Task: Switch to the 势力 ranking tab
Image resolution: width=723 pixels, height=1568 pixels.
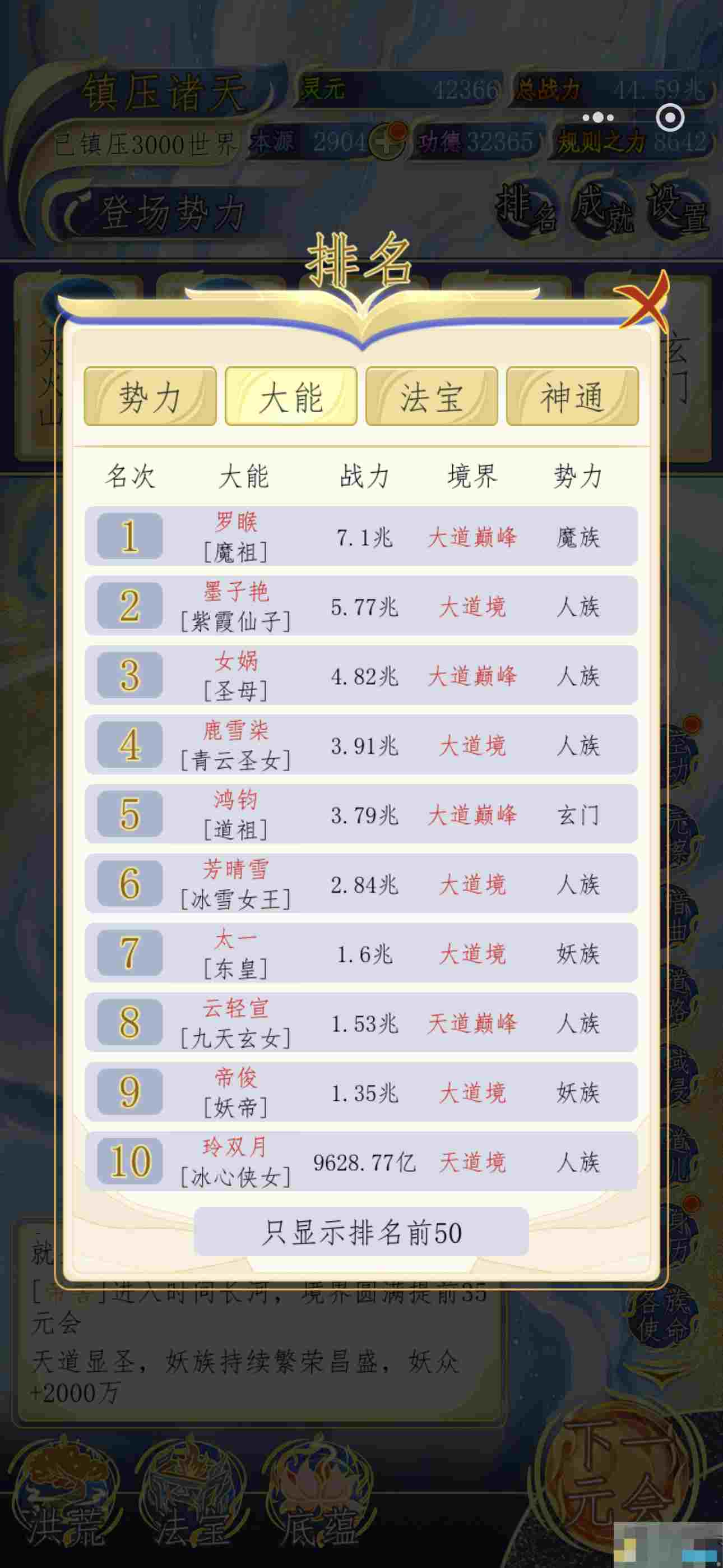Action: tap(150, 397)
